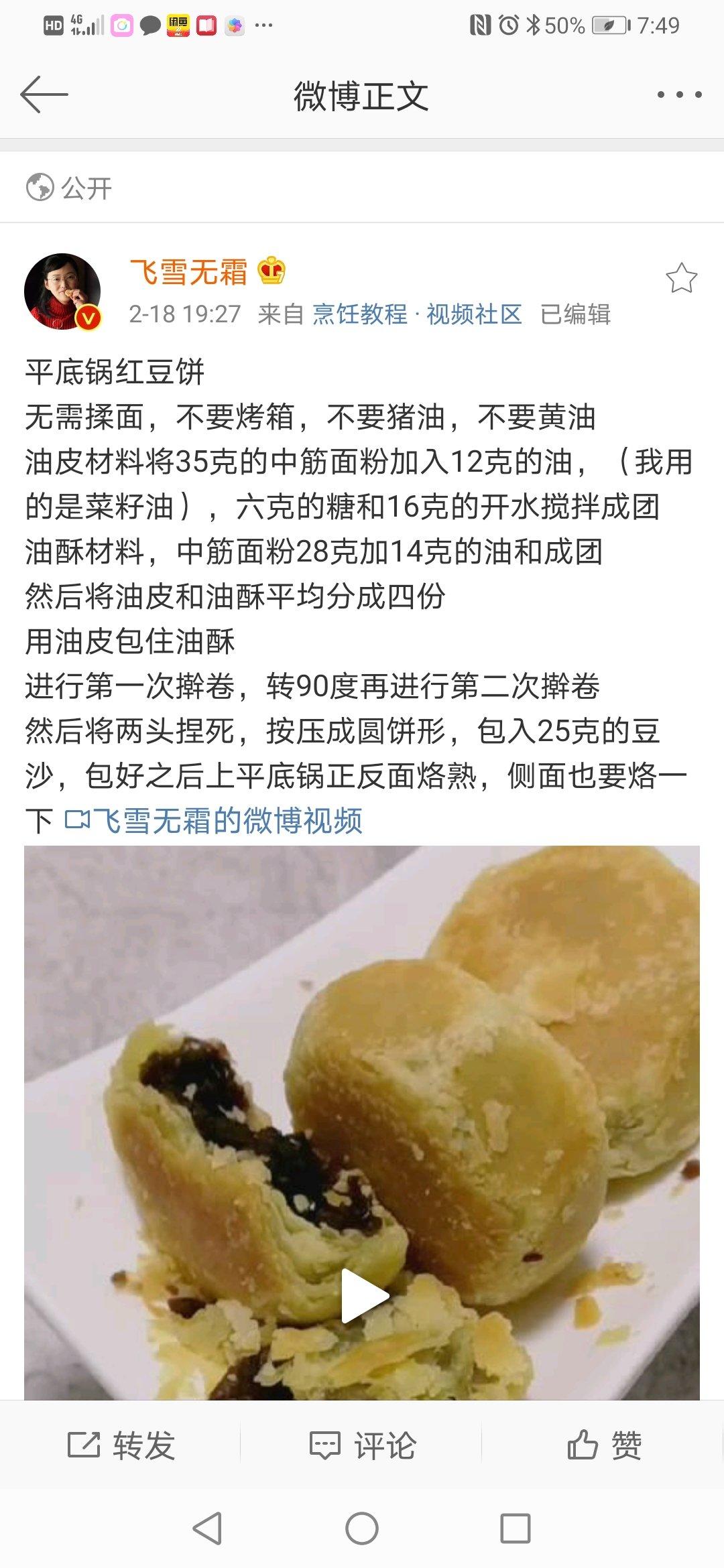Favorite this post with the star icon

point(681,279)
